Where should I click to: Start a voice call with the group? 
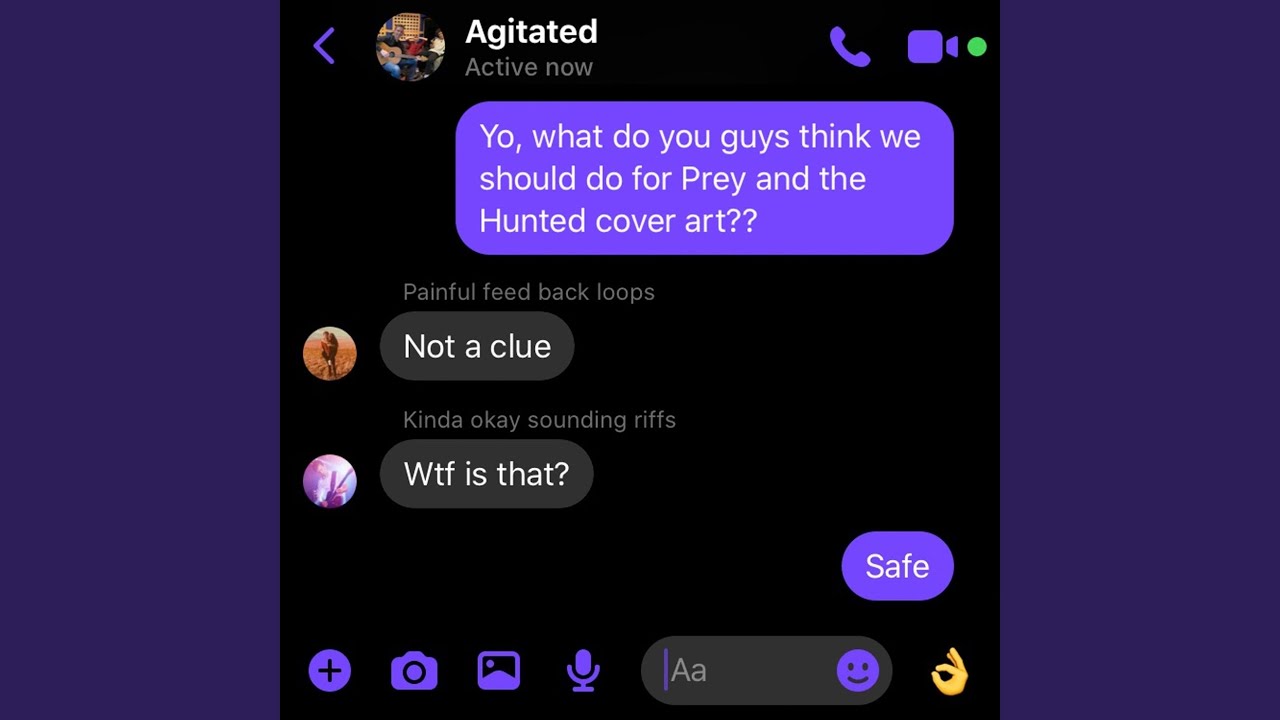[x=850, y=46]
